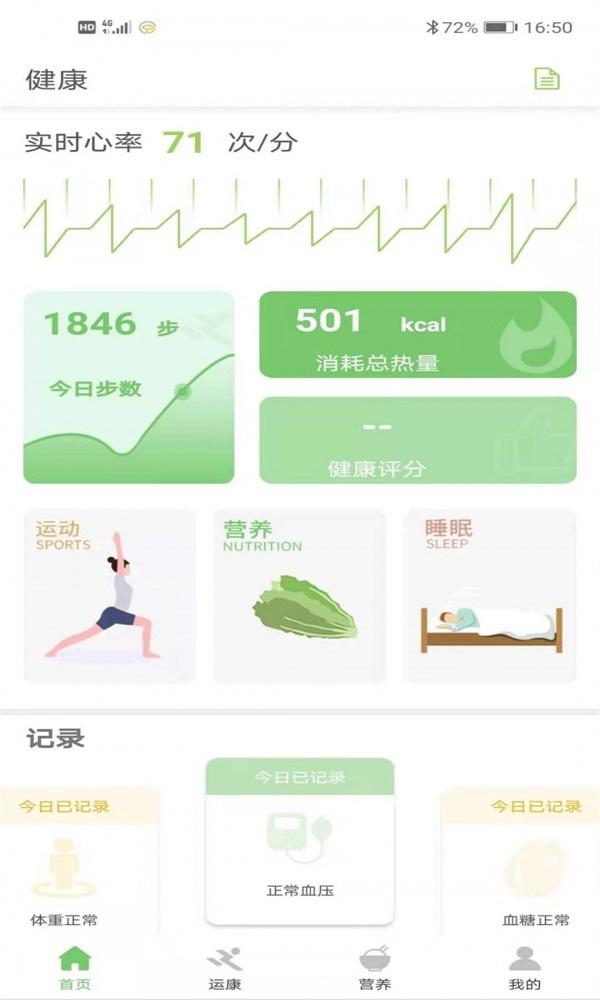600x1000 pixels.
Task: Switch to the 首页 tab
Action: [x=74, y=968]
